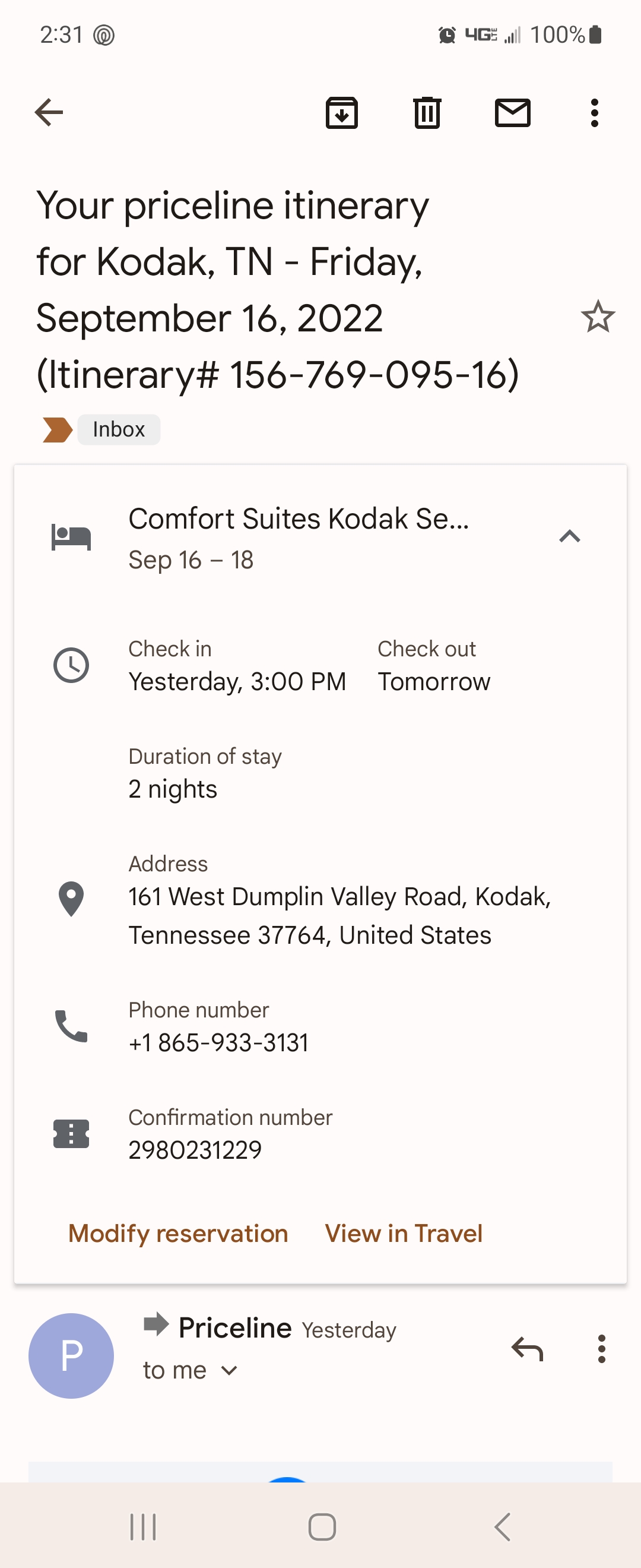Archive this Priceline email
641x1568 pixels.
(x=342, y=112)
